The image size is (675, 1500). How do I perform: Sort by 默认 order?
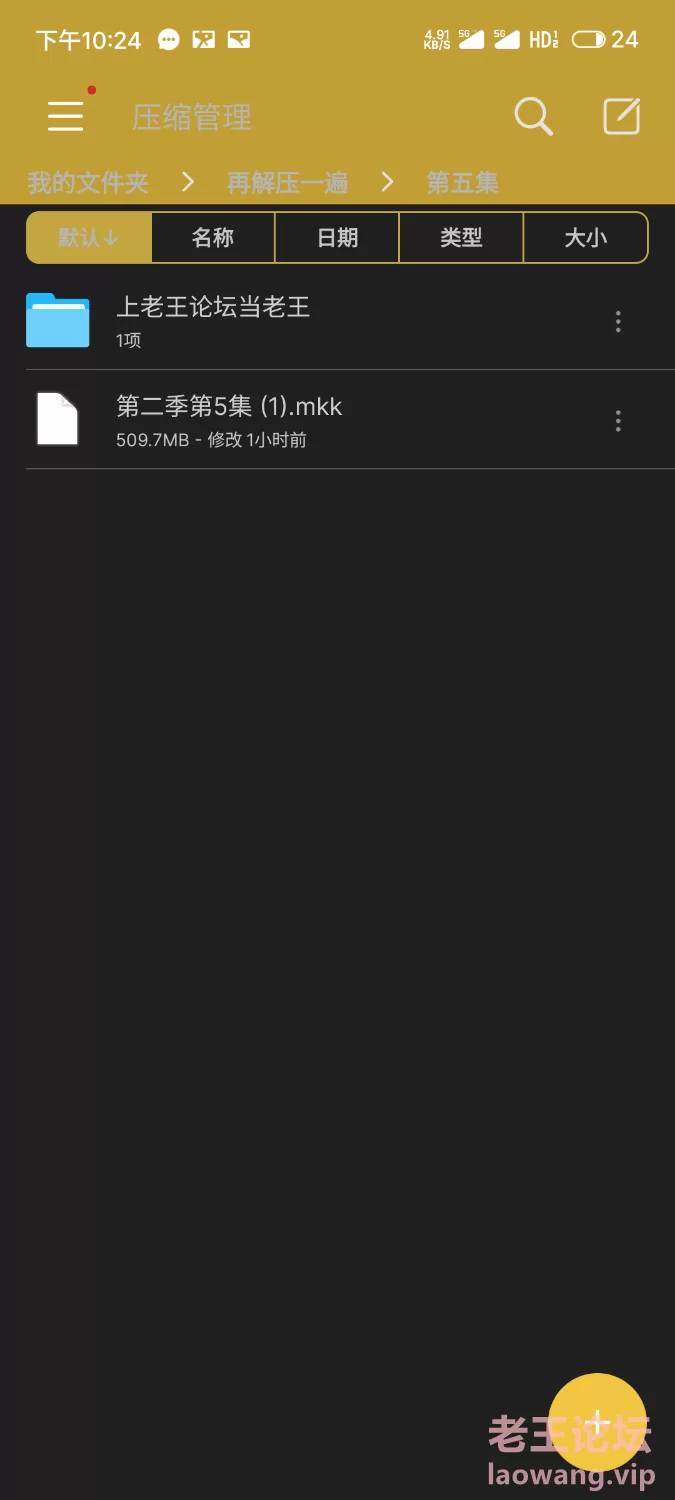(89, 238)
